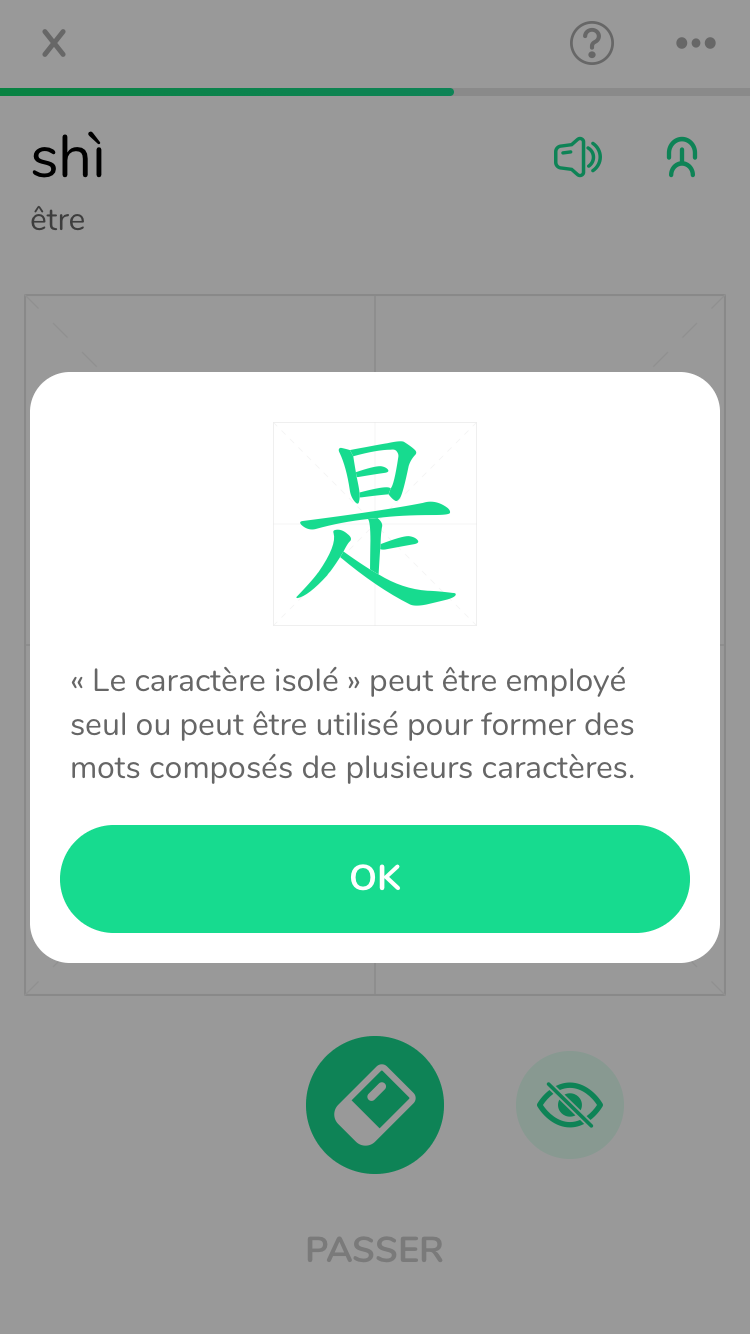The image size is (750, 1334).
Task: Open the voice recording icon
Action: coord(682,158)
